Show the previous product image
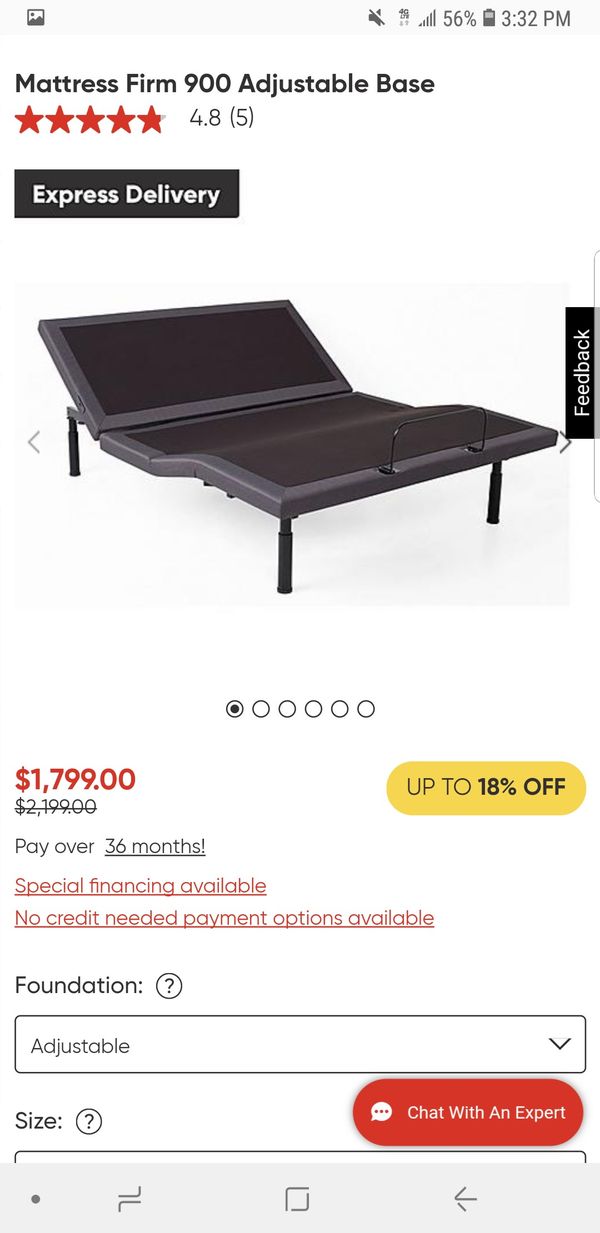This screenshot has height=1233, width=600. coord(34,442)
